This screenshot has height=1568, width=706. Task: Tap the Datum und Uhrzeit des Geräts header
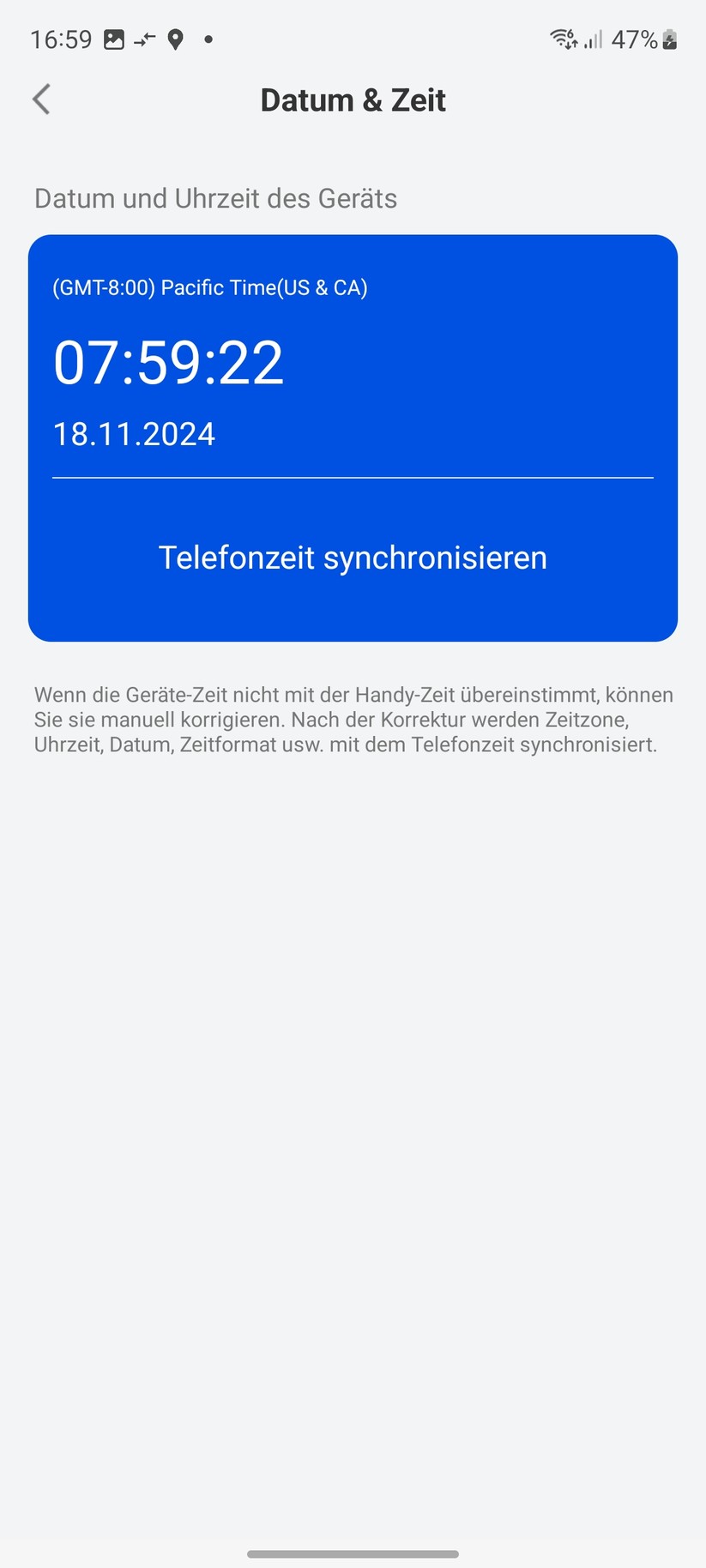[215, 198]
